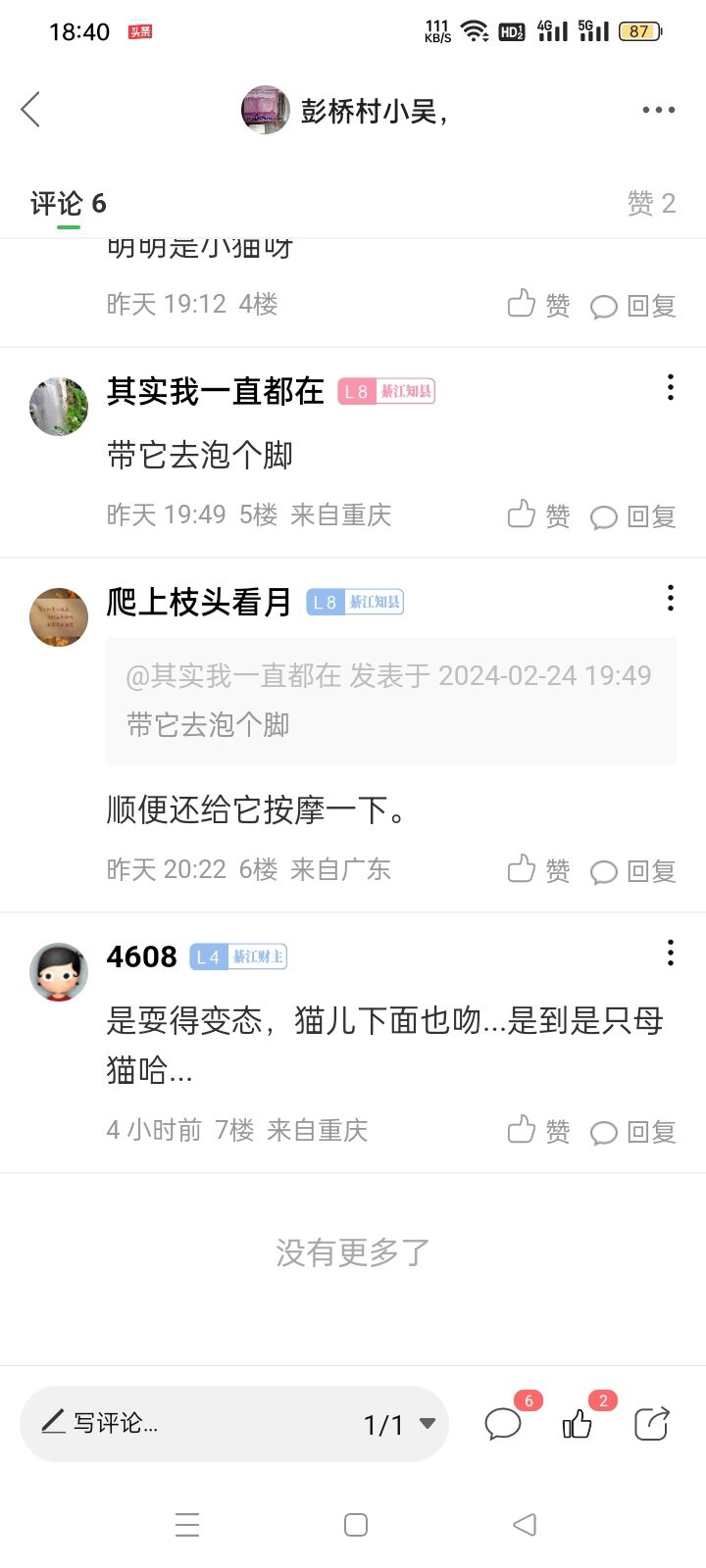Like the 4楼 comment
706x1568 pixels.
tap(538, 305)
